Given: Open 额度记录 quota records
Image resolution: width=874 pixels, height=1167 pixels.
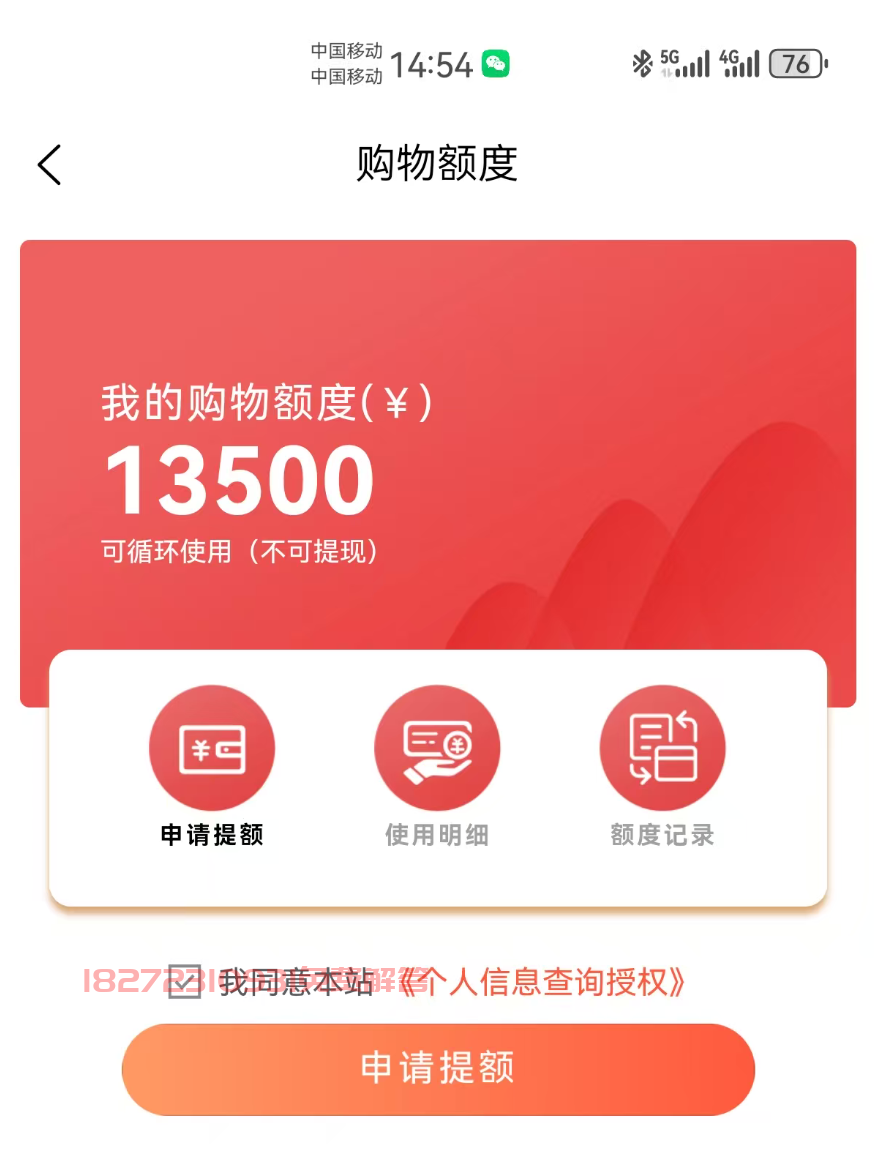Looking at the screenshot, I should click(662, 749).
